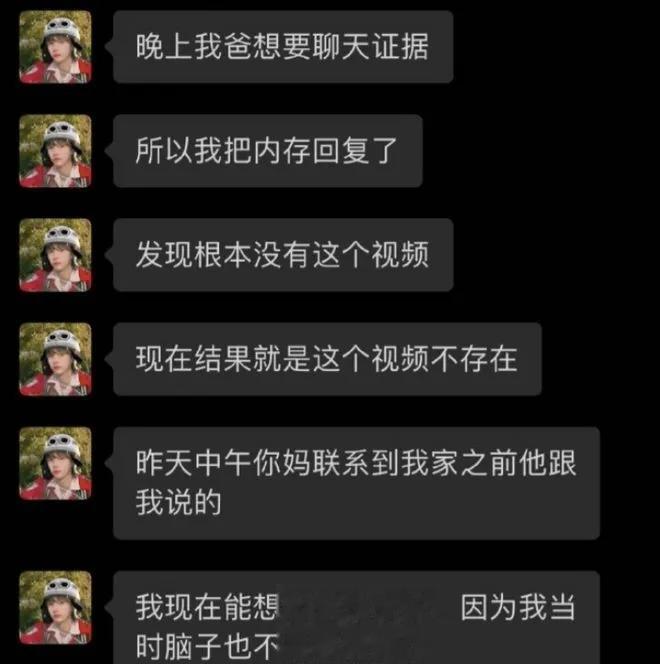Open the avatar next to '现在结果就是这个视频不存在'

(x=55, y=359)
